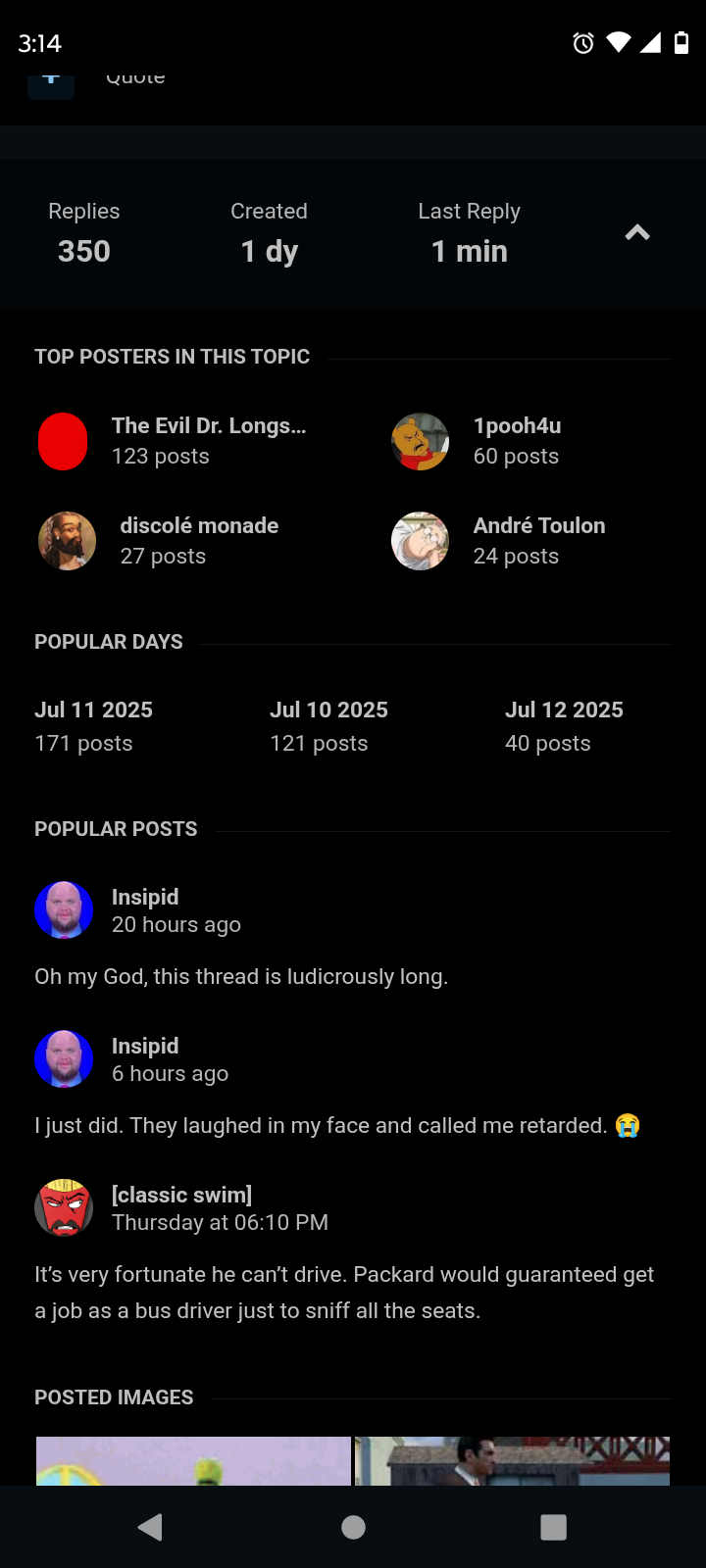Tap the plus multiquote button
Screen dimensions: 706x1568
(51, 80)
